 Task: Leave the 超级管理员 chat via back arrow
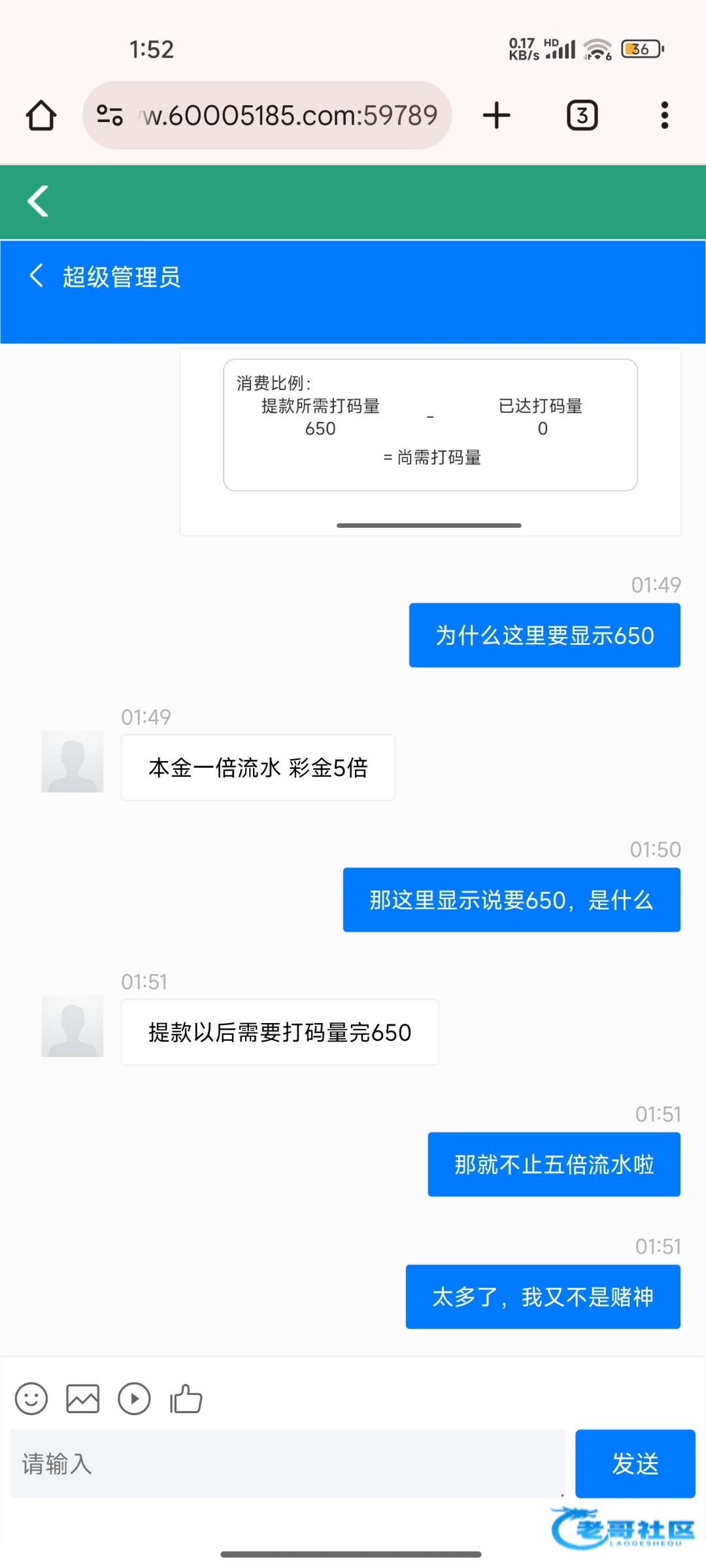[37, 276]
